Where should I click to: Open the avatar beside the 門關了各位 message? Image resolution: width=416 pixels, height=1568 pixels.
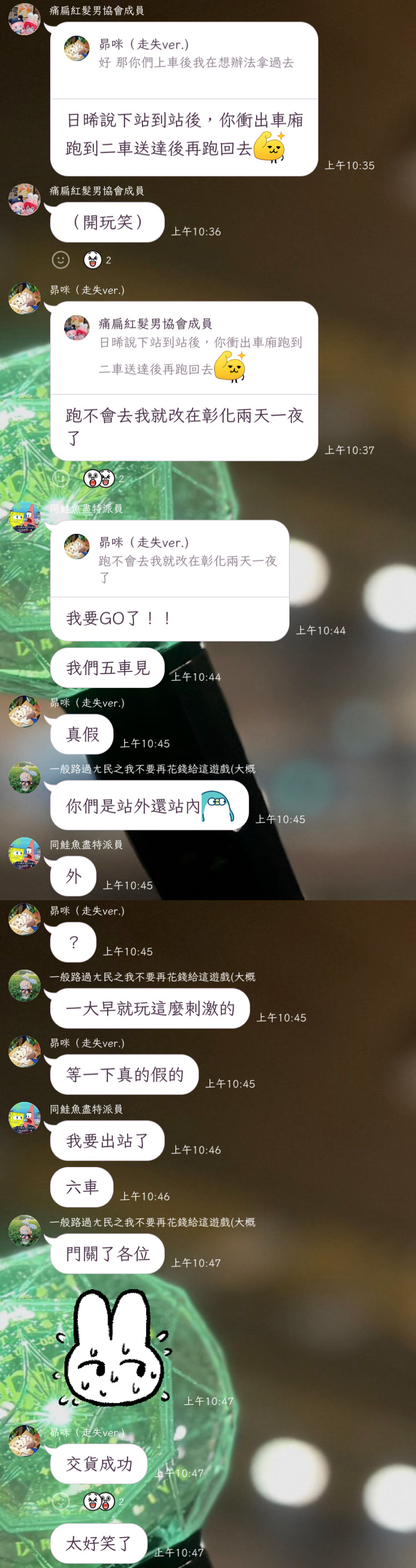click(x=25, y=1230)
